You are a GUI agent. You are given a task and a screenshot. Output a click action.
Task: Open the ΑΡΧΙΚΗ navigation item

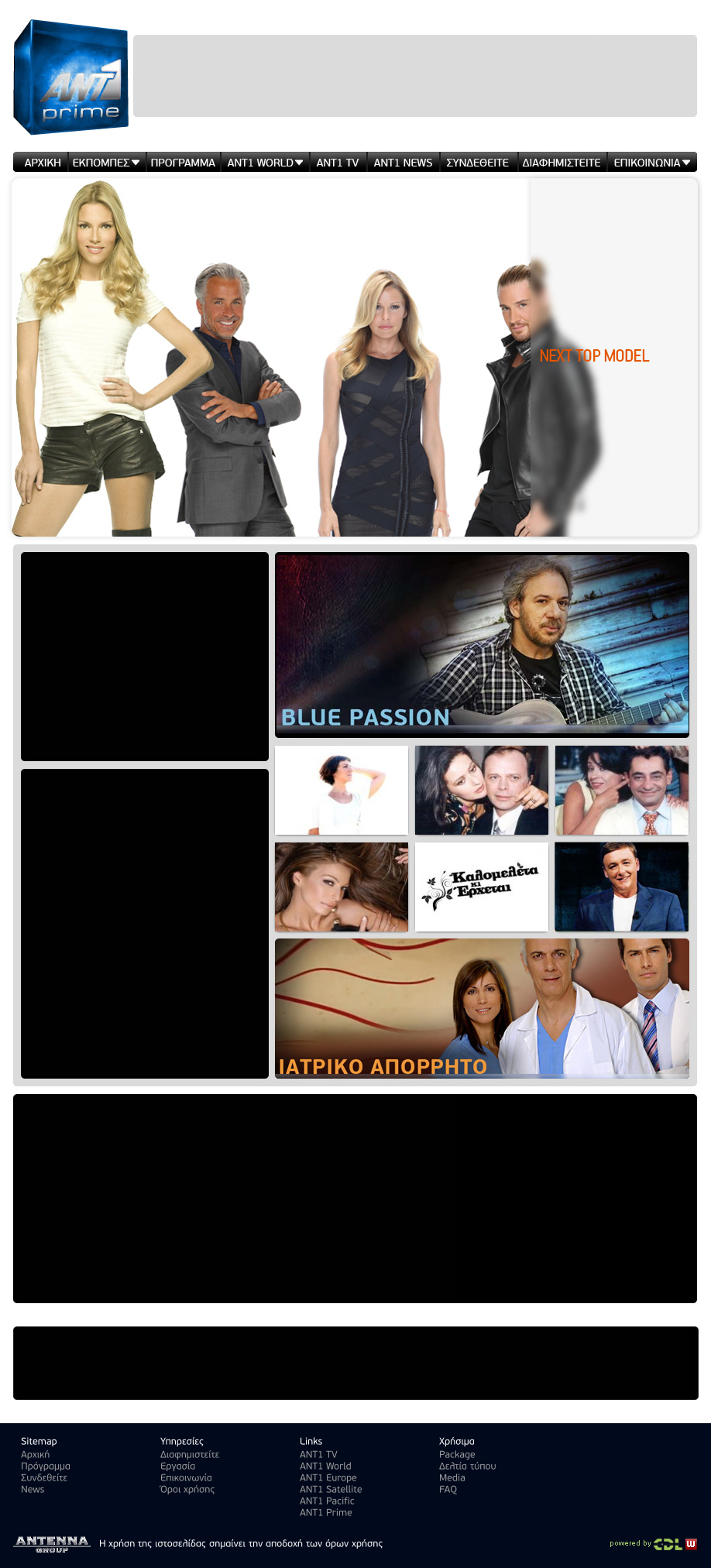42,163
